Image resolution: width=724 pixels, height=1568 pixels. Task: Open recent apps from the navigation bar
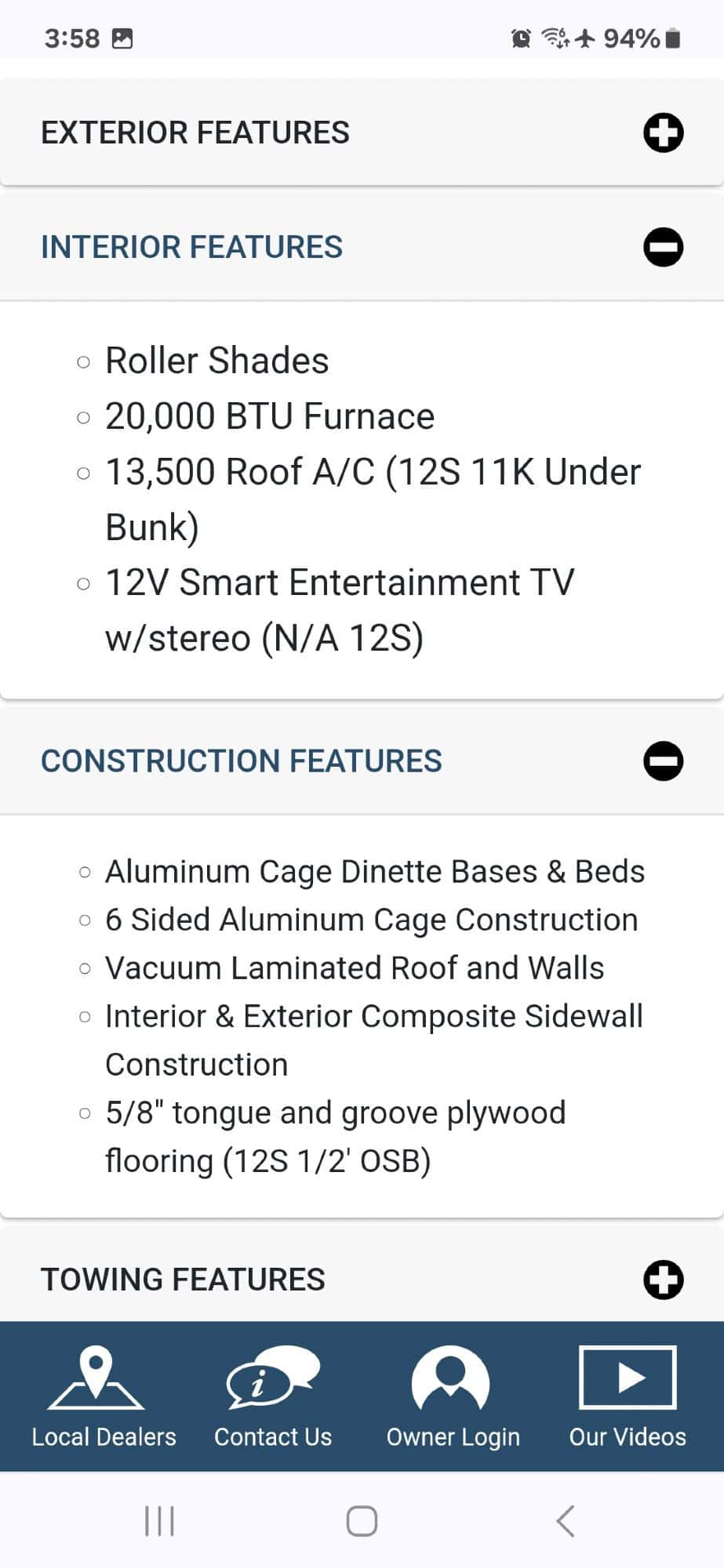point(159,1521)
